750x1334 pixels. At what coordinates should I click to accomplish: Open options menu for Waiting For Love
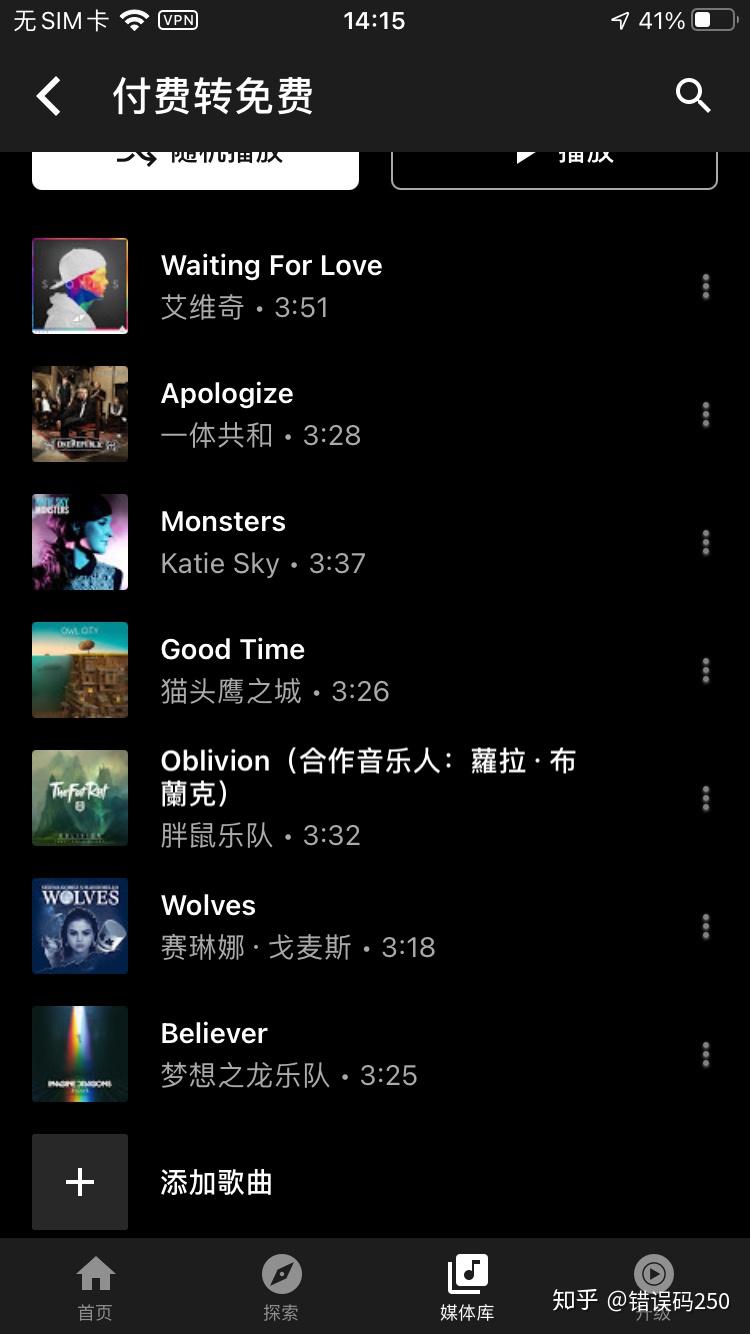[705, 286]
